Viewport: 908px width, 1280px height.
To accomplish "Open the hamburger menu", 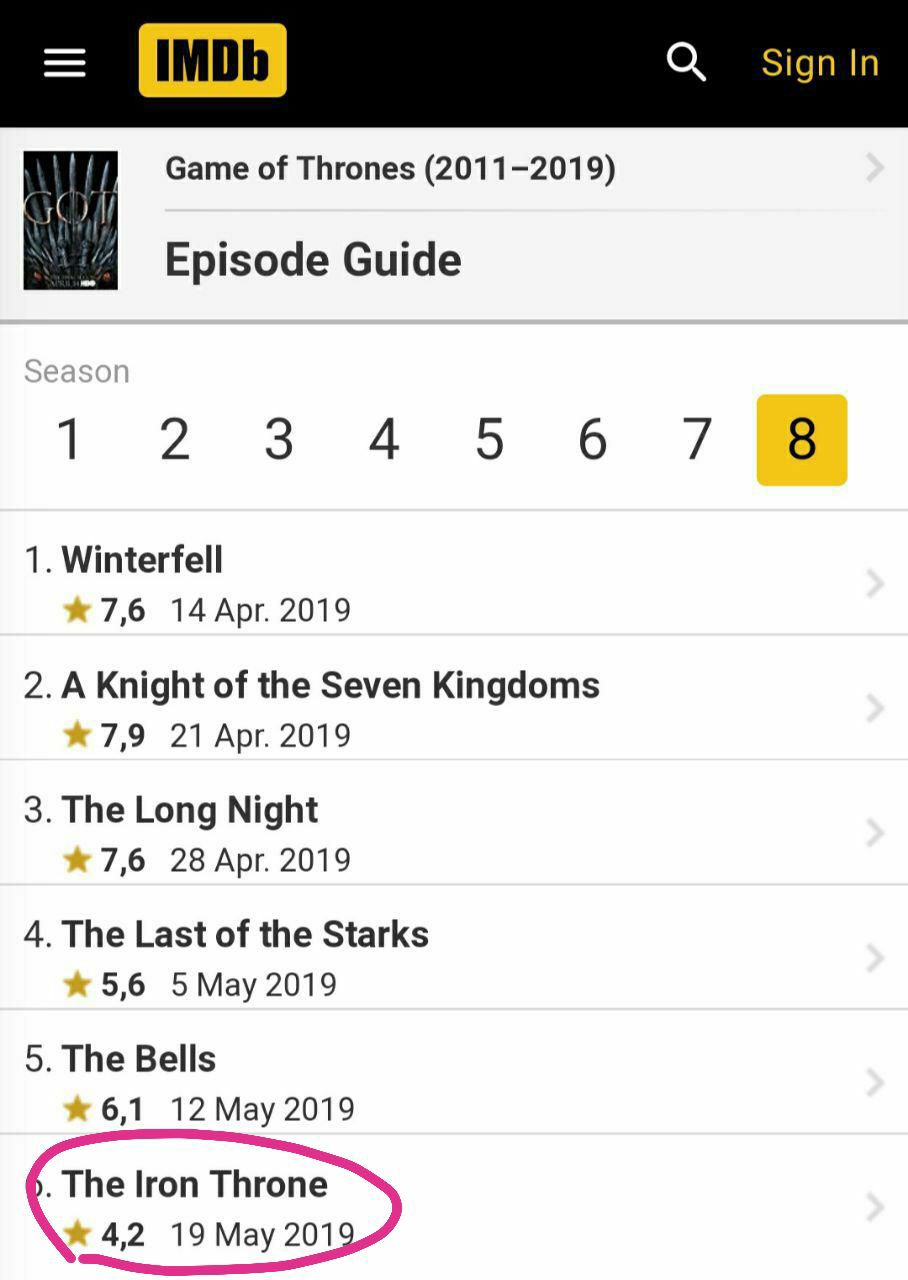I will pyautogui.click(x=65, y=63).
